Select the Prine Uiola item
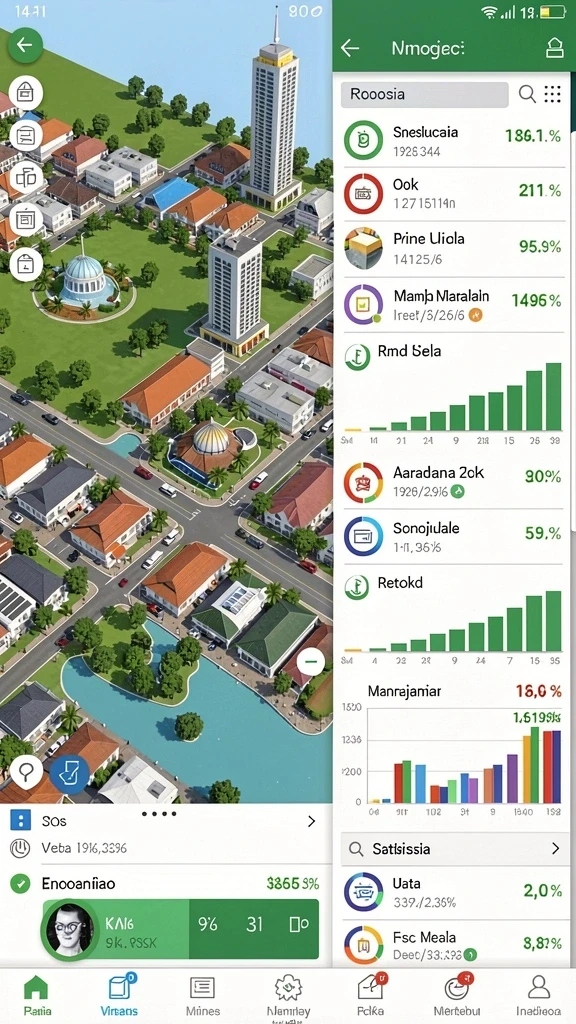The width and height of the screenshot is (576, 1024). pyautogui.click(x=452, y=248)
